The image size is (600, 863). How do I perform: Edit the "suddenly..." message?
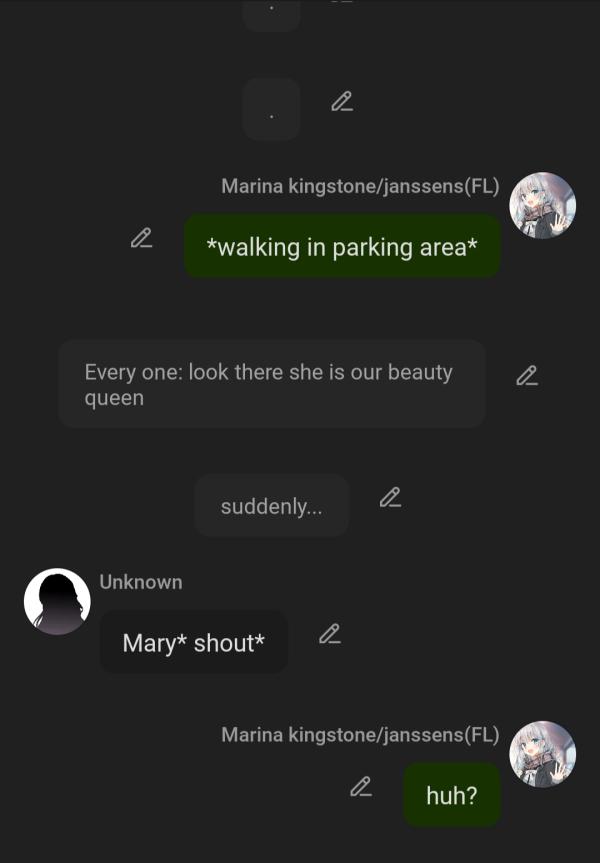(x=390, y=497)
